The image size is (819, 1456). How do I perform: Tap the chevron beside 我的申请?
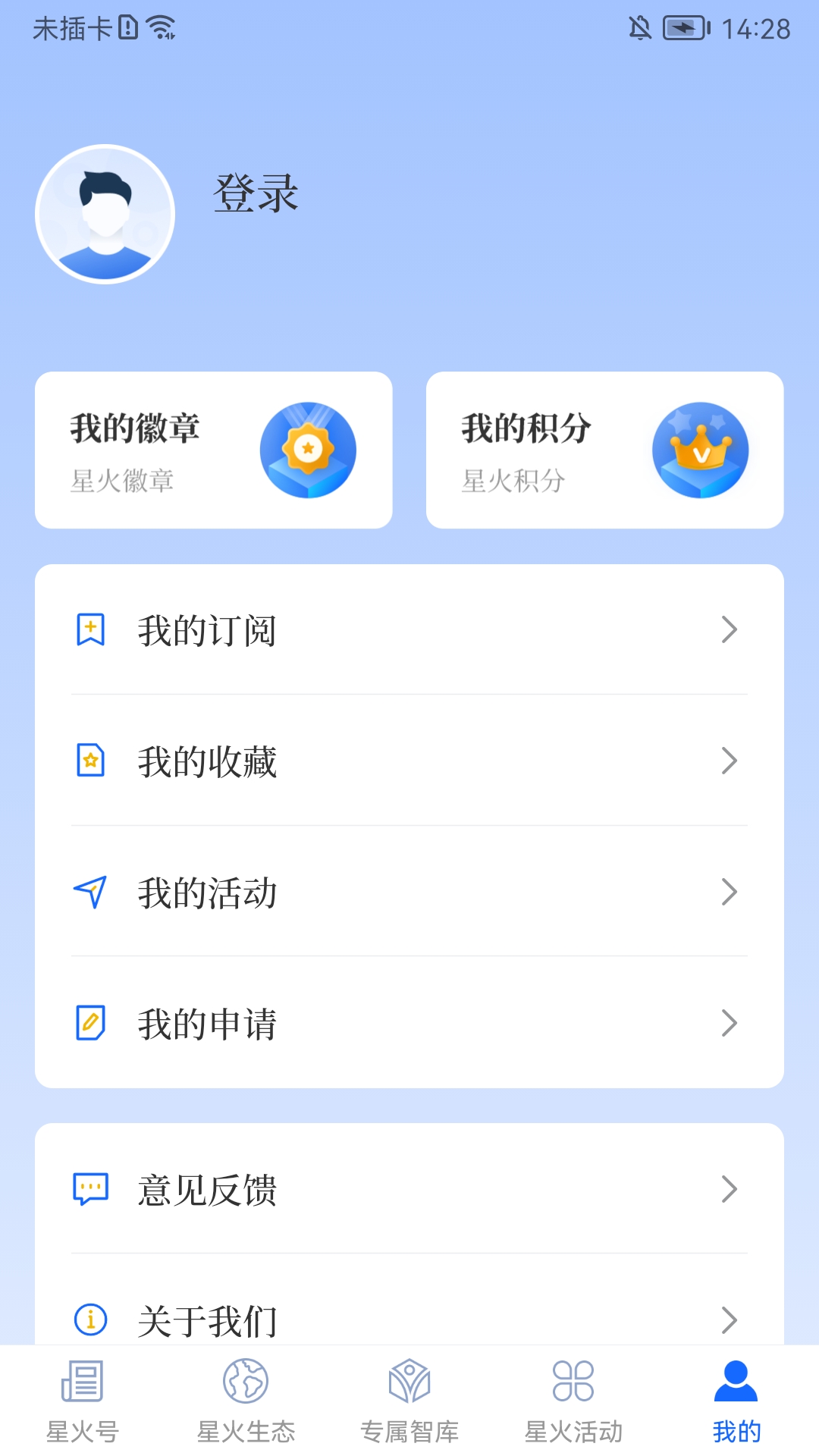coord(729,1023)
